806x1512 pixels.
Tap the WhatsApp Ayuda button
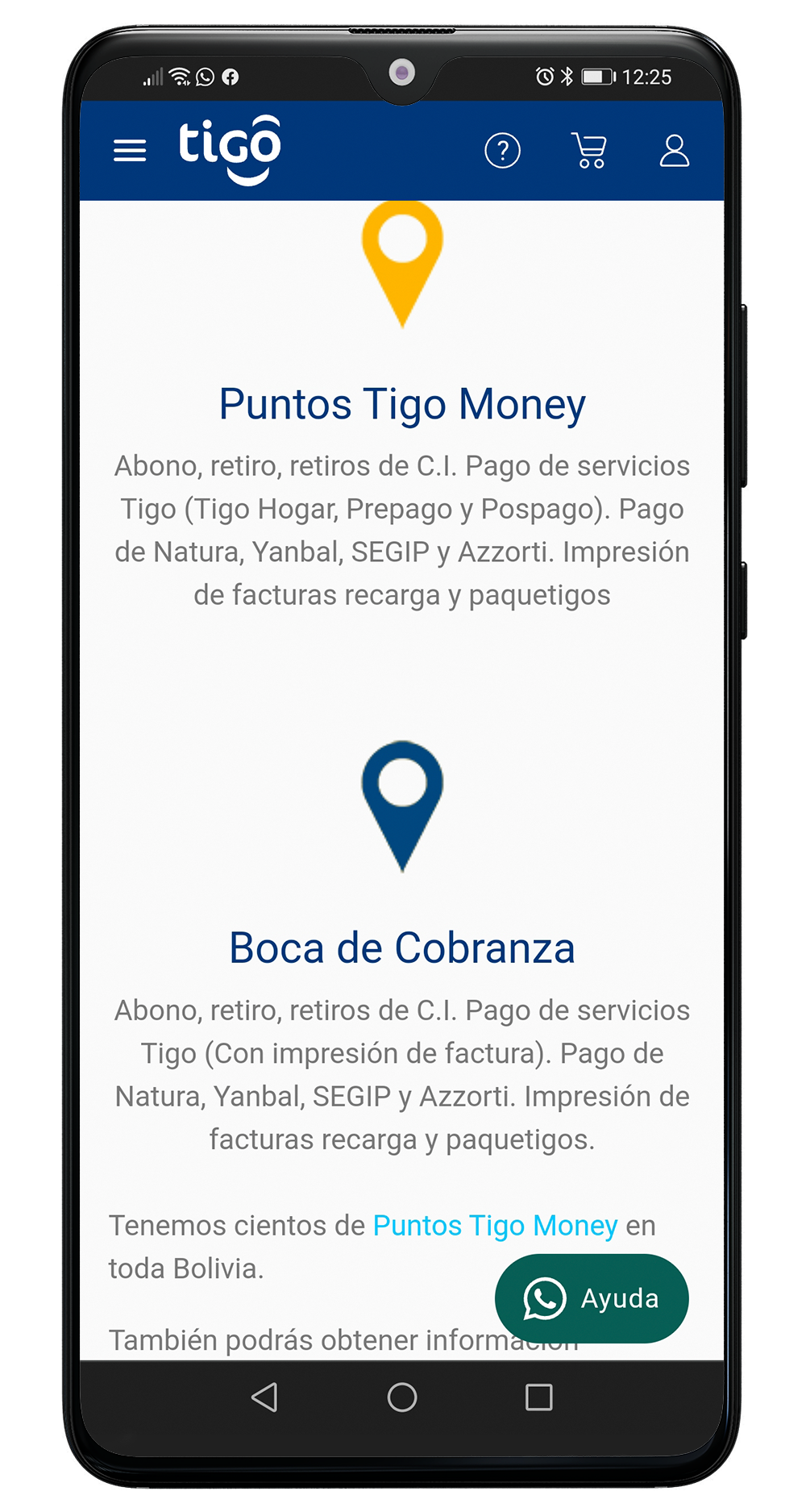[x=592, y=1298]
